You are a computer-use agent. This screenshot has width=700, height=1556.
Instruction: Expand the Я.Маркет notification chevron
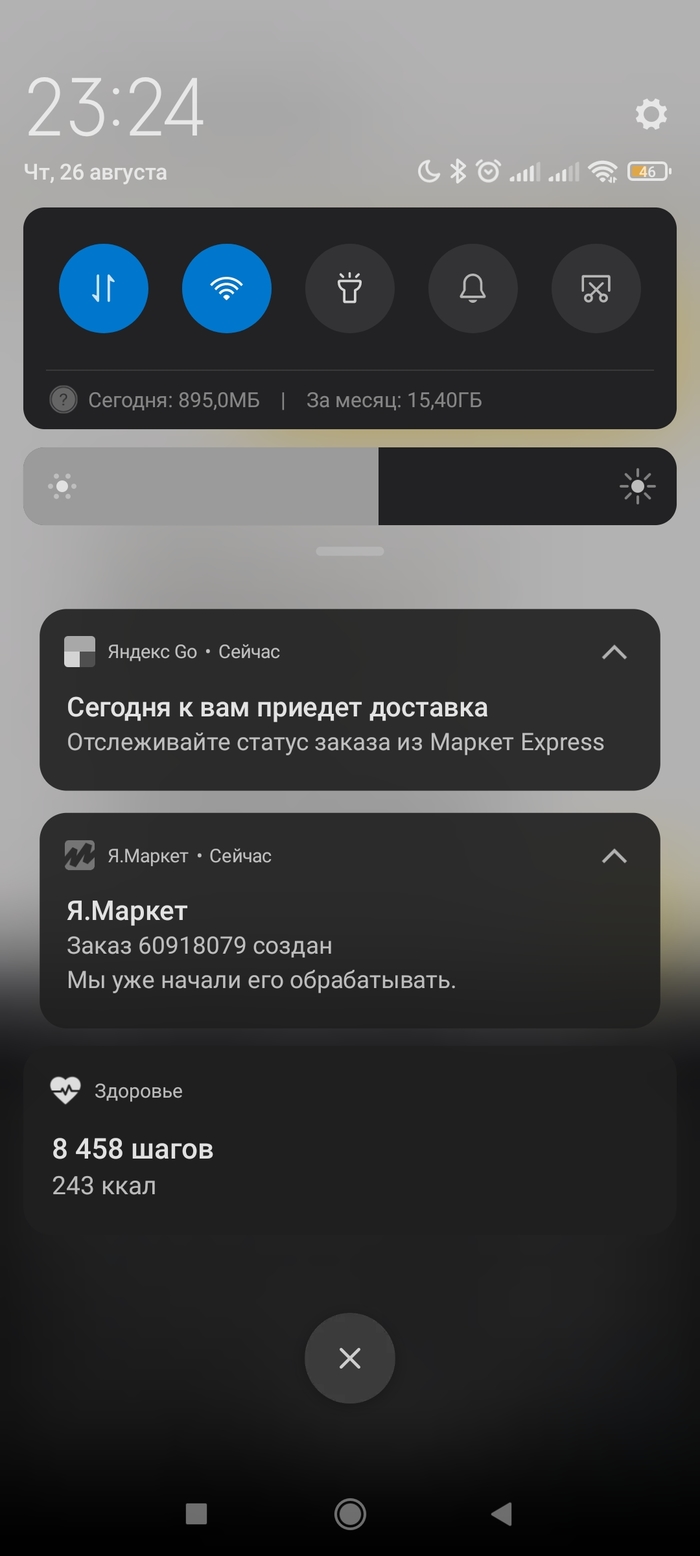[614, 856]
